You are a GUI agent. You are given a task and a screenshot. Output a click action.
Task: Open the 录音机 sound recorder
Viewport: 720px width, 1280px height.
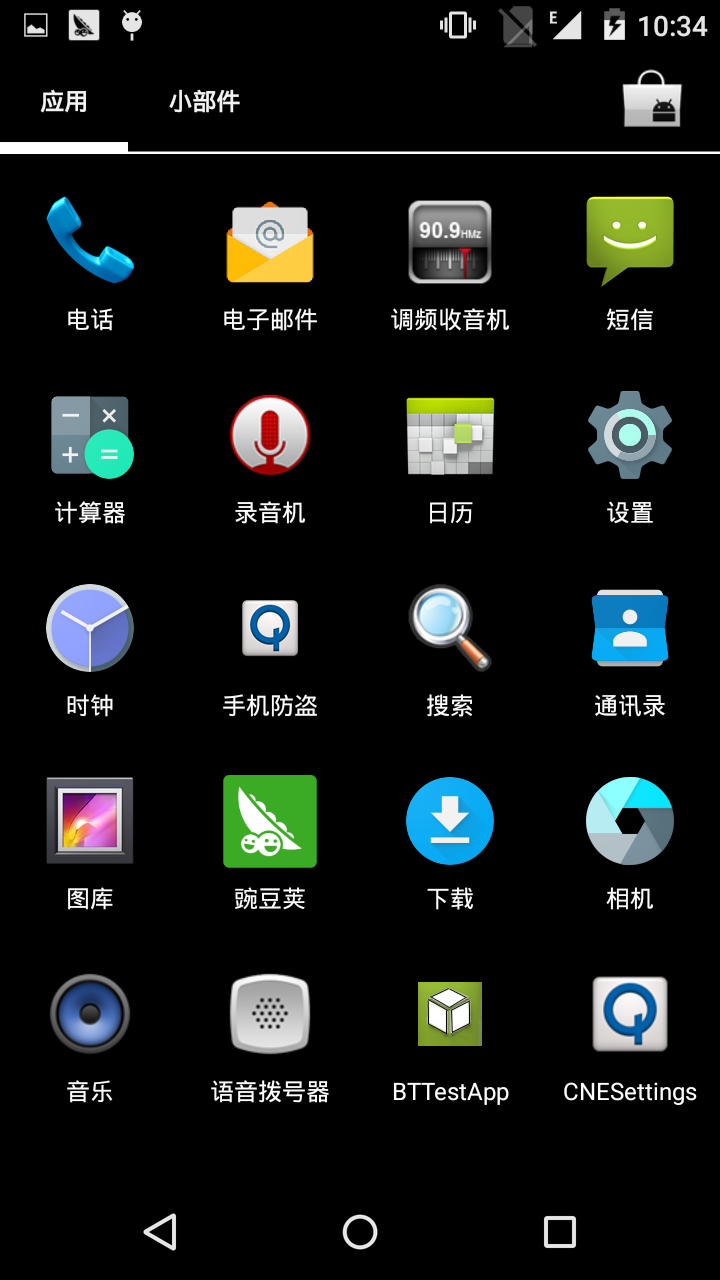tap(270, 435)
